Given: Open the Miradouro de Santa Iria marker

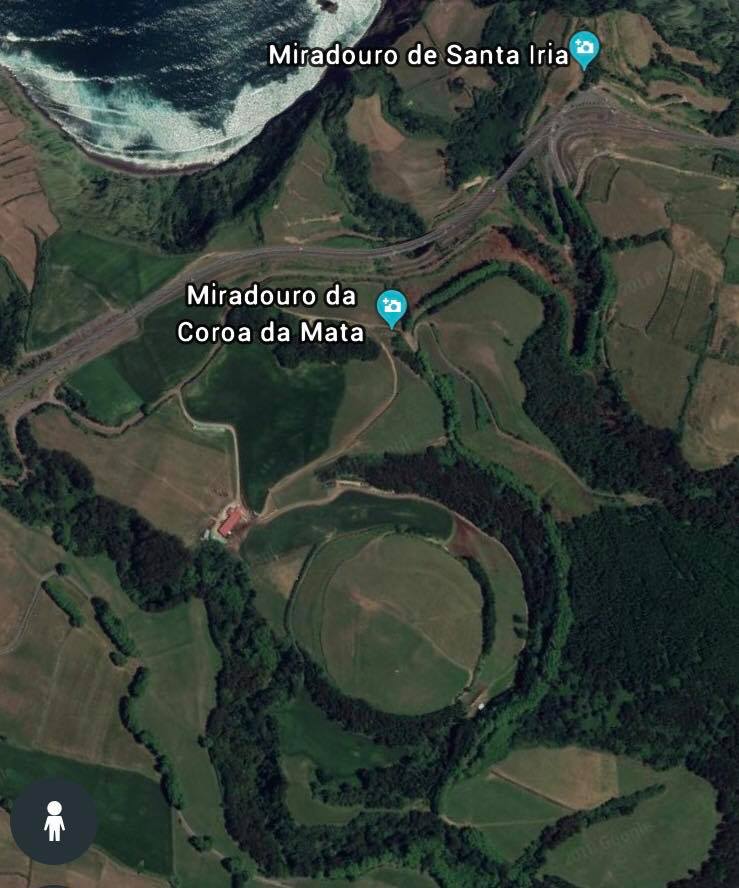Looking at the screenshot, I should coord(584,48).
